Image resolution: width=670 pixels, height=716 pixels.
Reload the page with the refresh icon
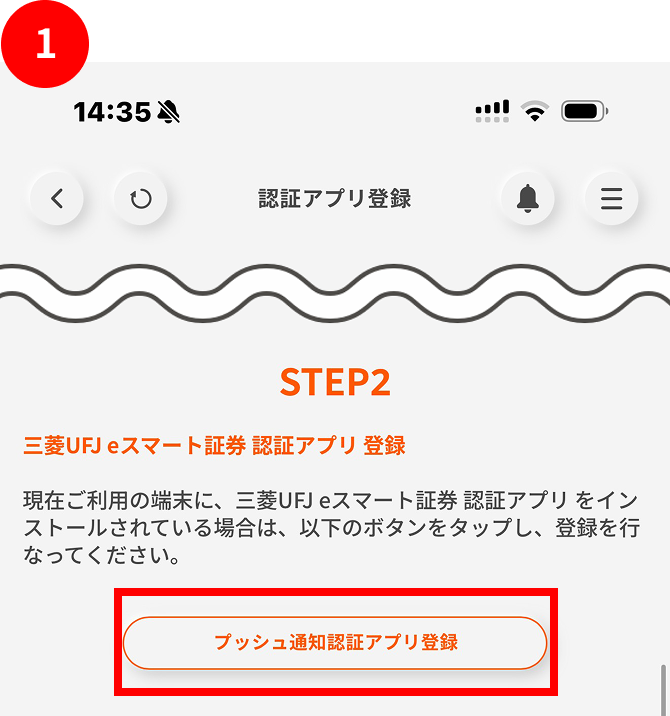click(141, 198)
